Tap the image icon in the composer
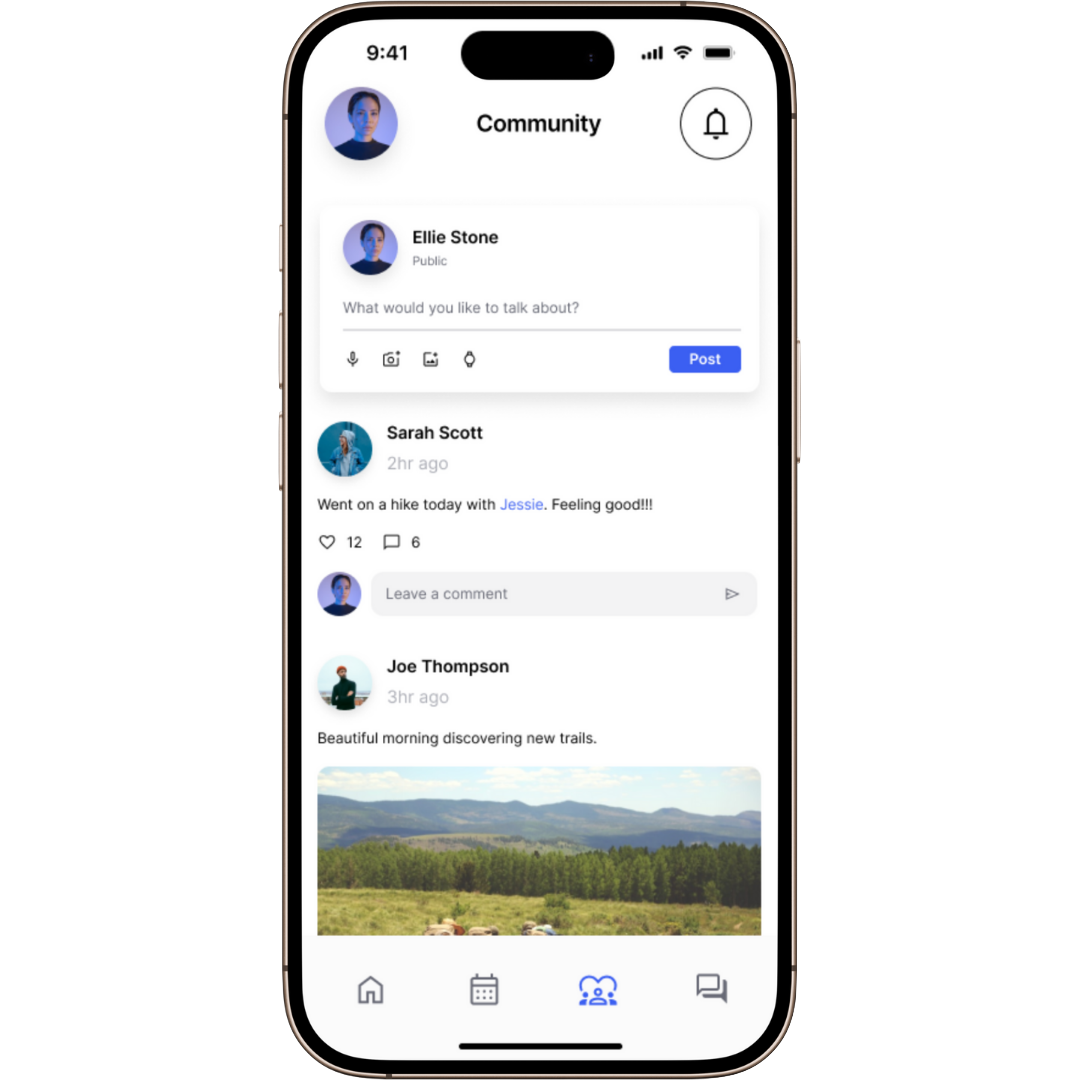This screenshot has height=1080, width=1080. [x=430, y=359]
